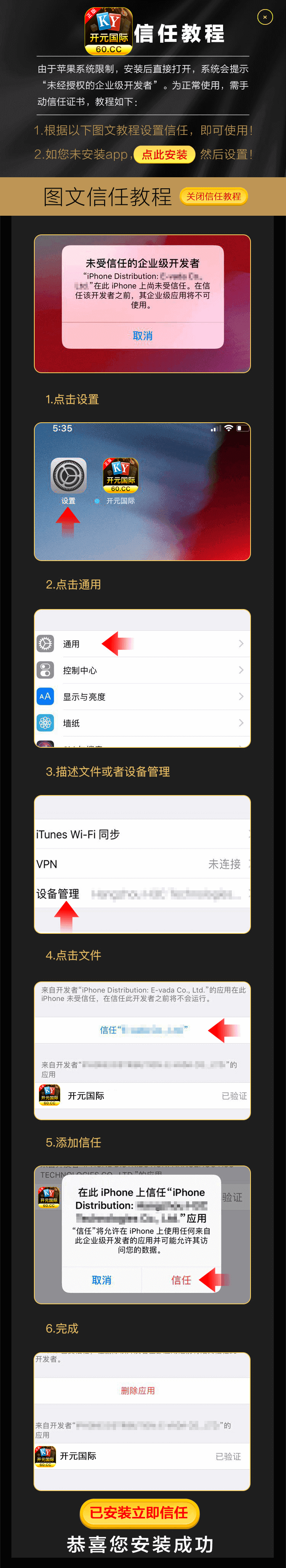Close the trust tutorial overlay
The height and width of the screenshot is (1568, 286).
point(265,17)
